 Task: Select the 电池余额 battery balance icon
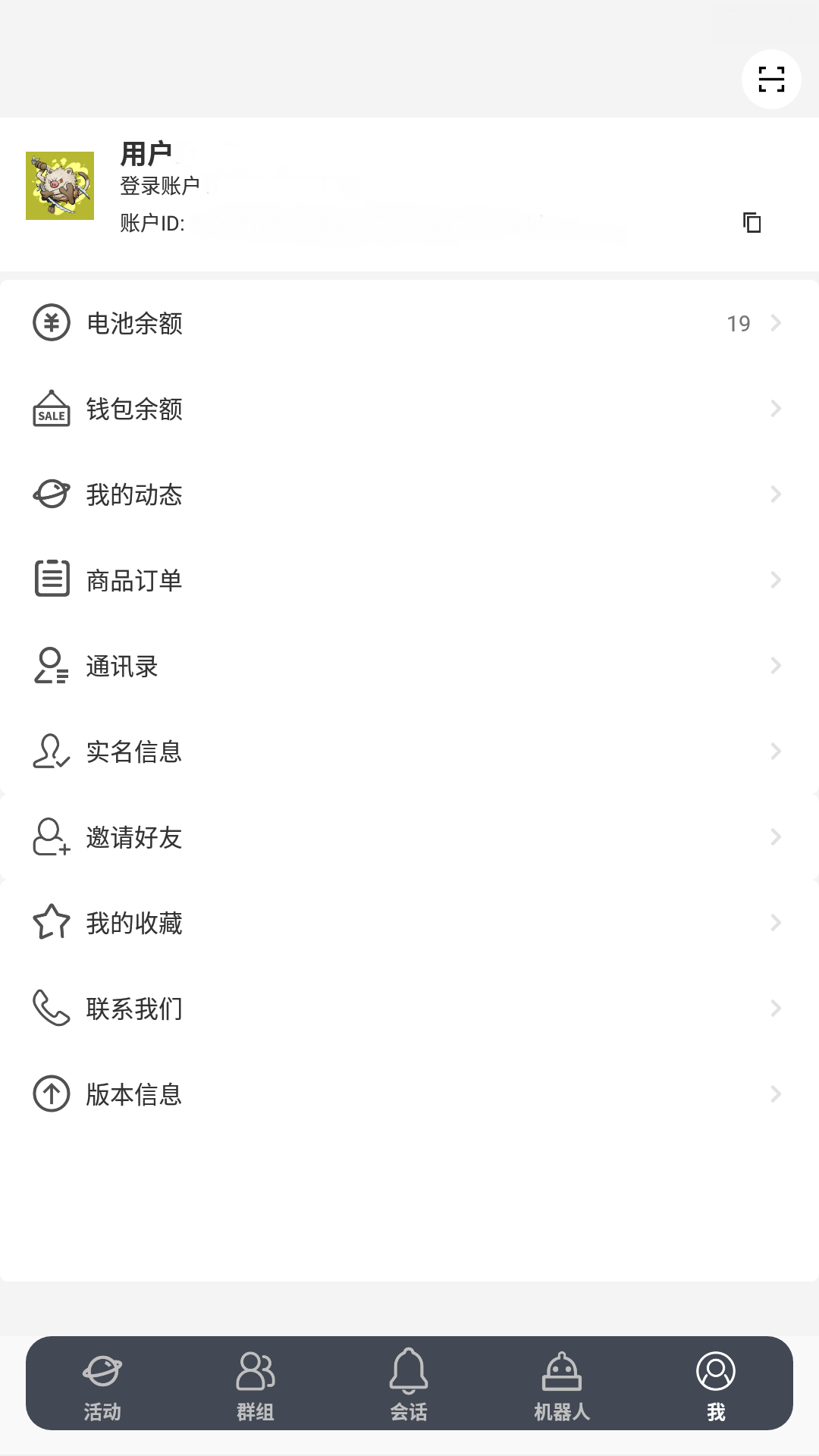[x=50, y=323]
